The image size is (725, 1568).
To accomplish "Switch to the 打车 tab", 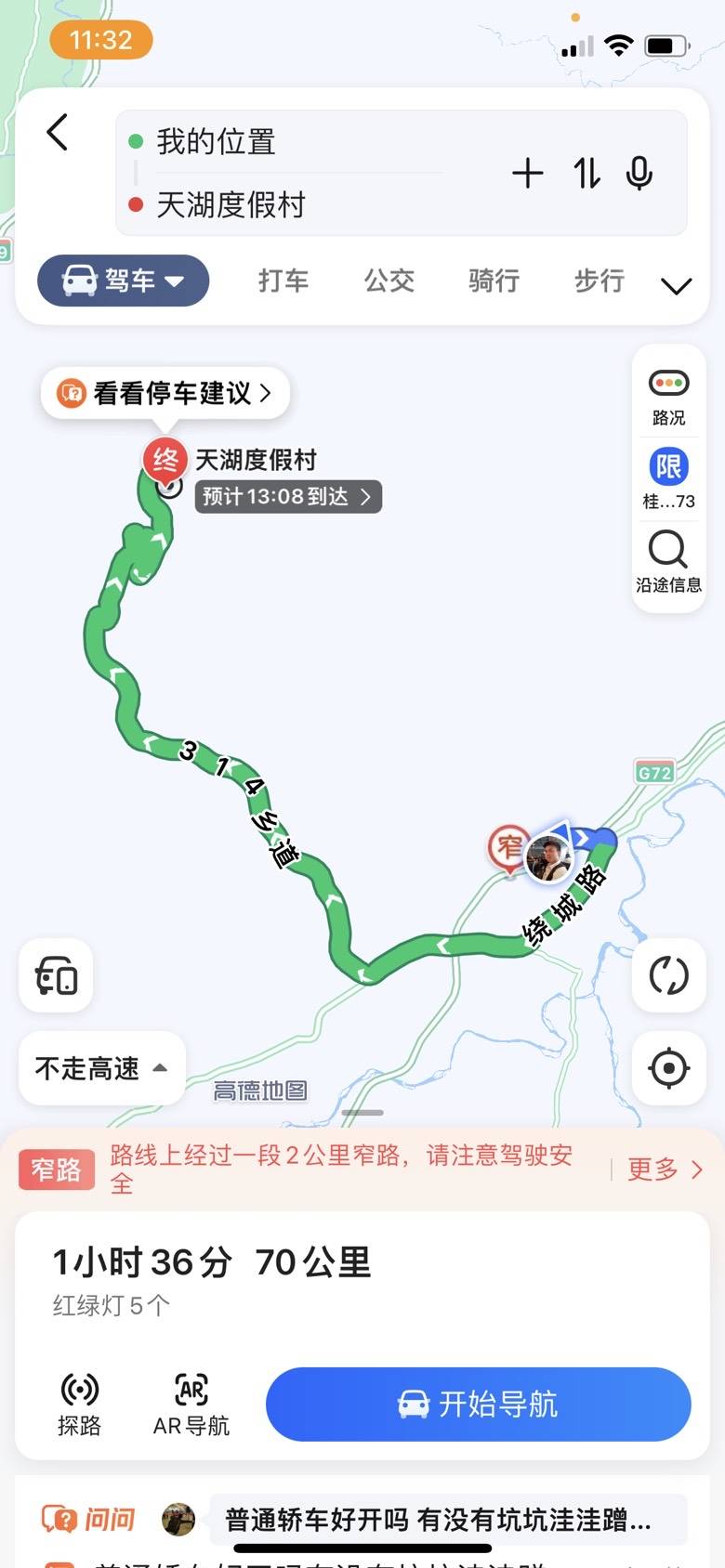I will click(x=283, y=281).
